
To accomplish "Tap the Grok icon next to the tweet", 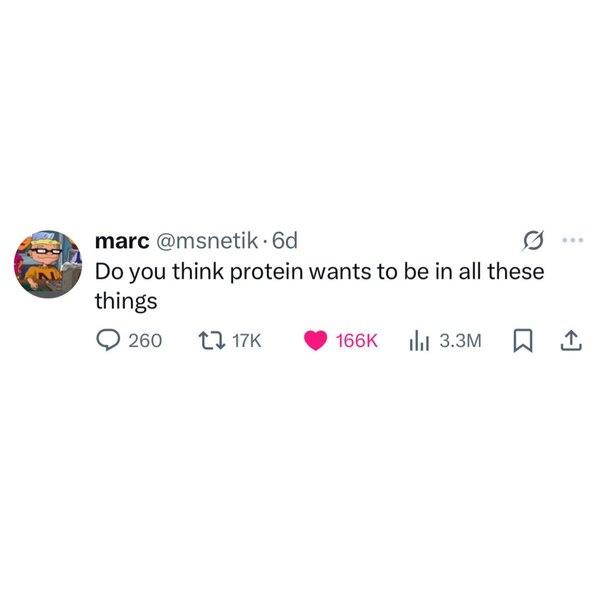I will (534, 241).
